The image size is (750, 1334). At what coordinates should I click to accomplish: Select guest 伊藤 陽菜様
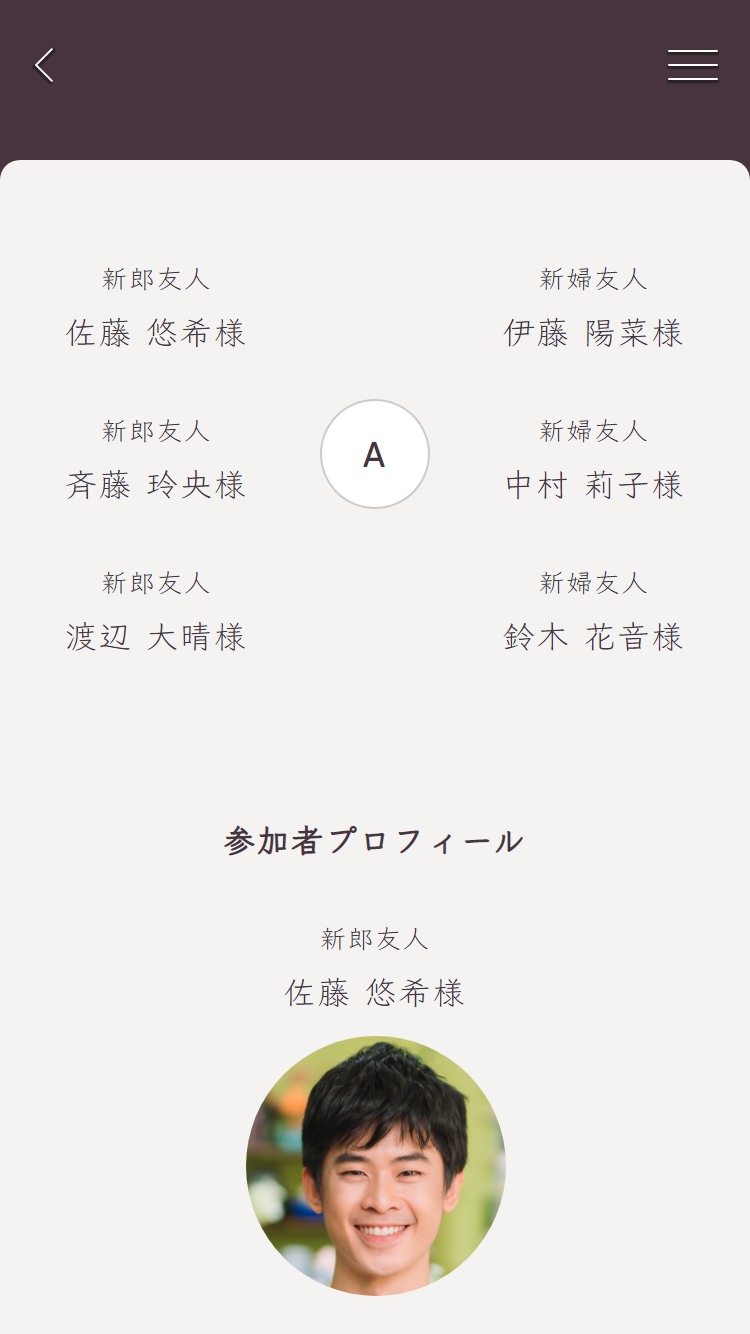594,333
